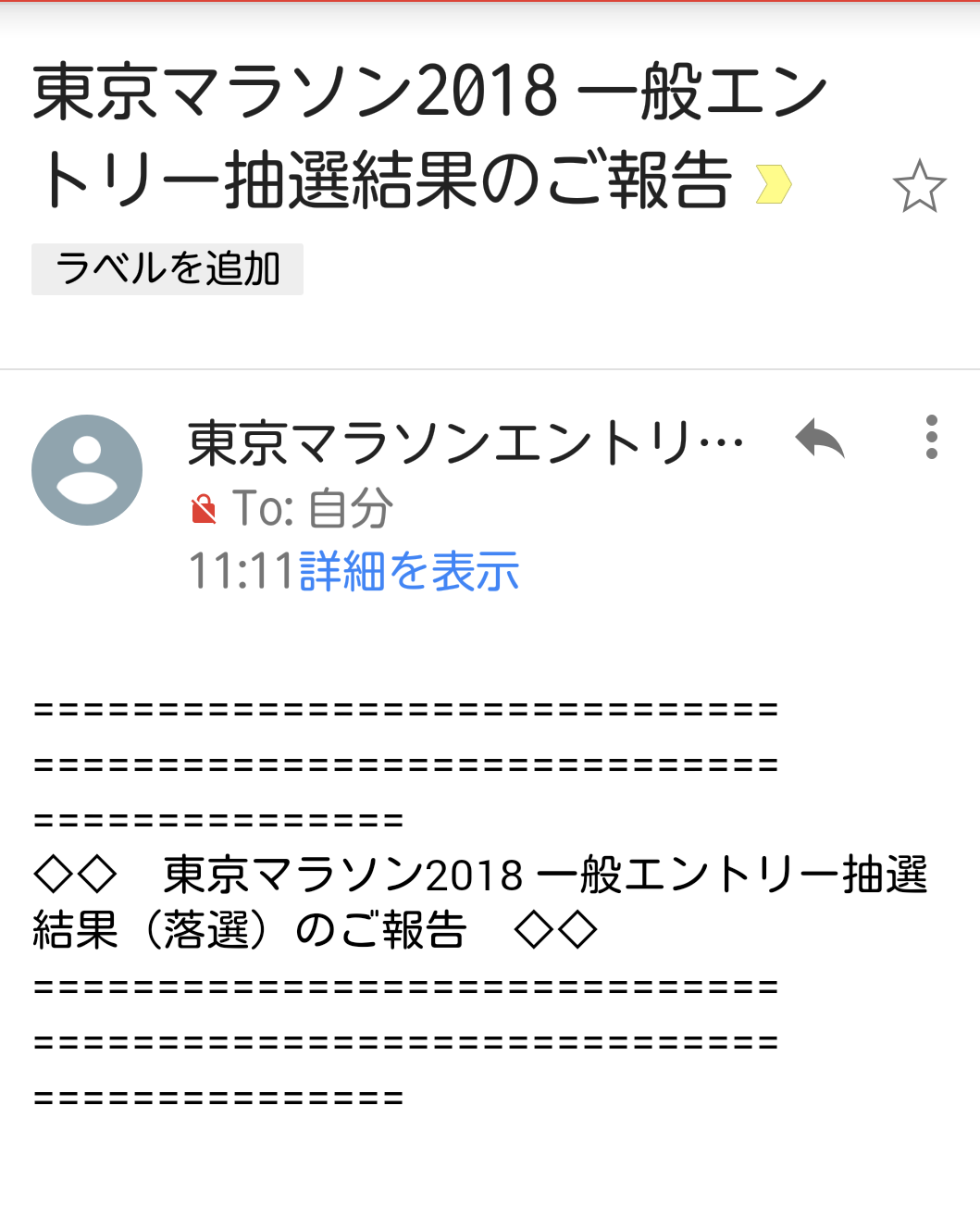
Task: Open the sender's profile avatar
Action: 87,470
